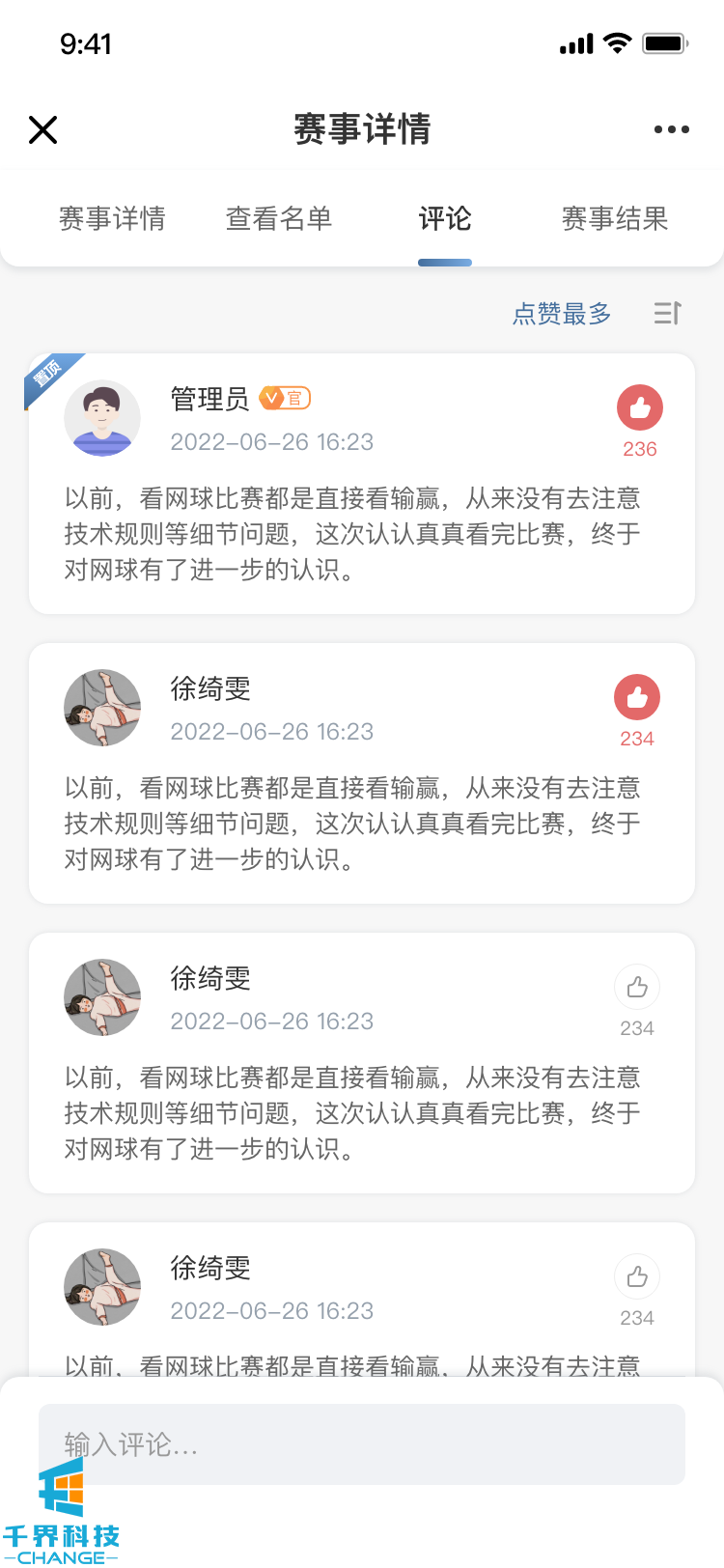This screenshot has height=1568, width=724.
Task: View the 管理员 profile avatar
Action: (102, 418)
